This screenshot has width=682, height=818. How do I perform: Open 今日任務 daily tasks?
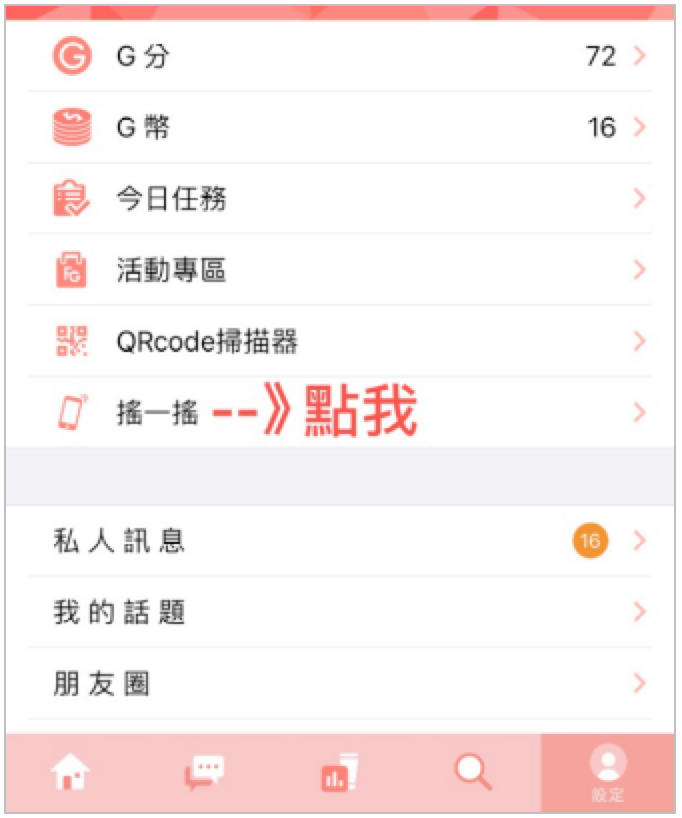(340, 199)
